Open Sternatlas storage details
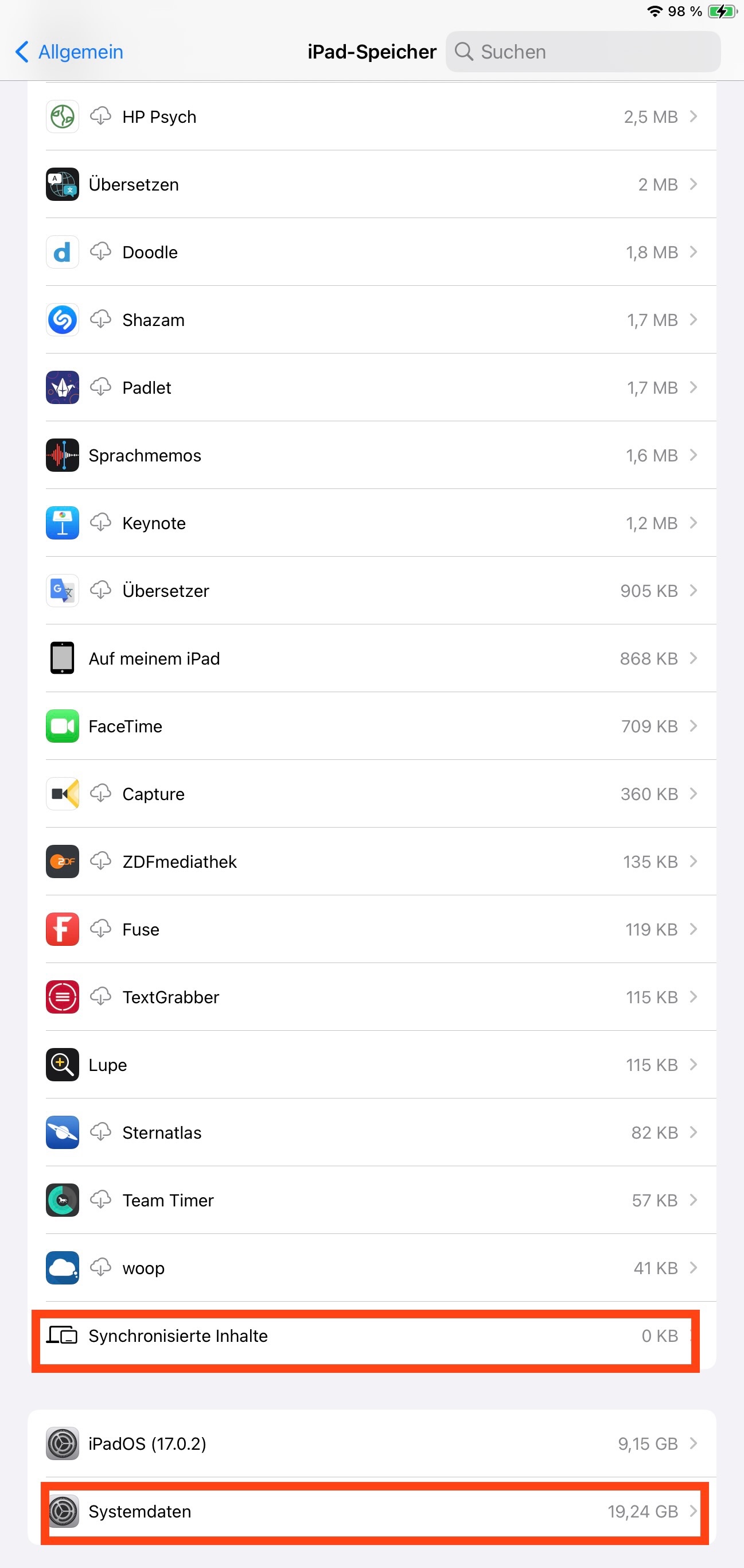 pyautogui.click(x=371, y=1132)
